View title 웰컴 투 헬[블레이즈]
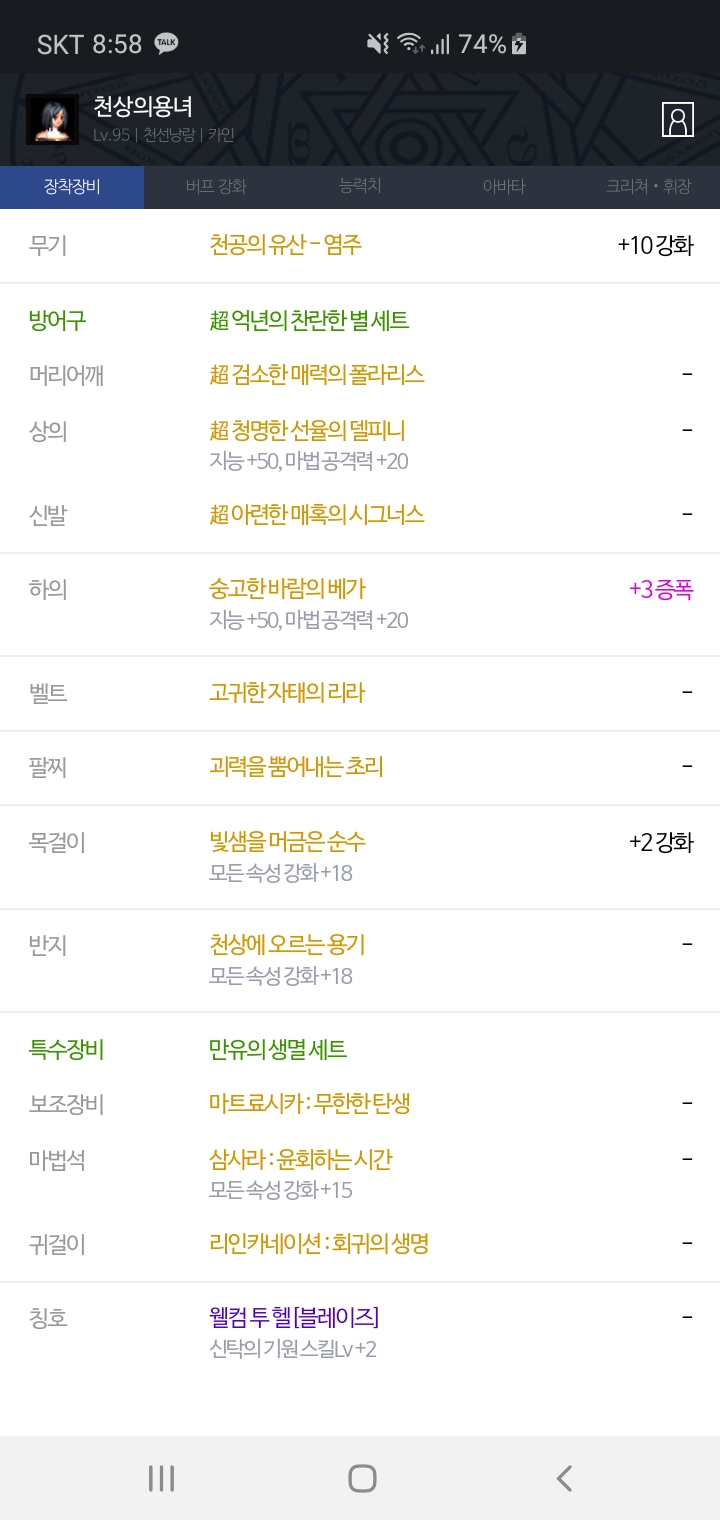Image resolution: width=720 pixels, height=1520 pixels. [294, 1317]
